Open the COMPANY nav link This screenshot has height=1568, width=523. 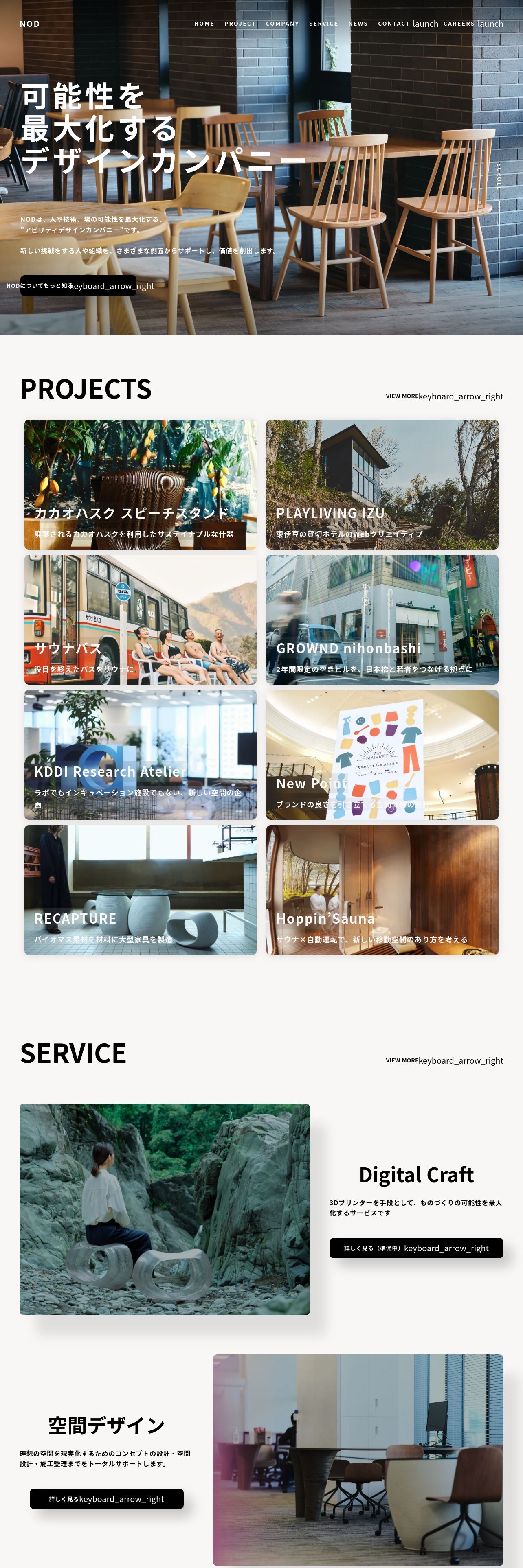(282, 24)
